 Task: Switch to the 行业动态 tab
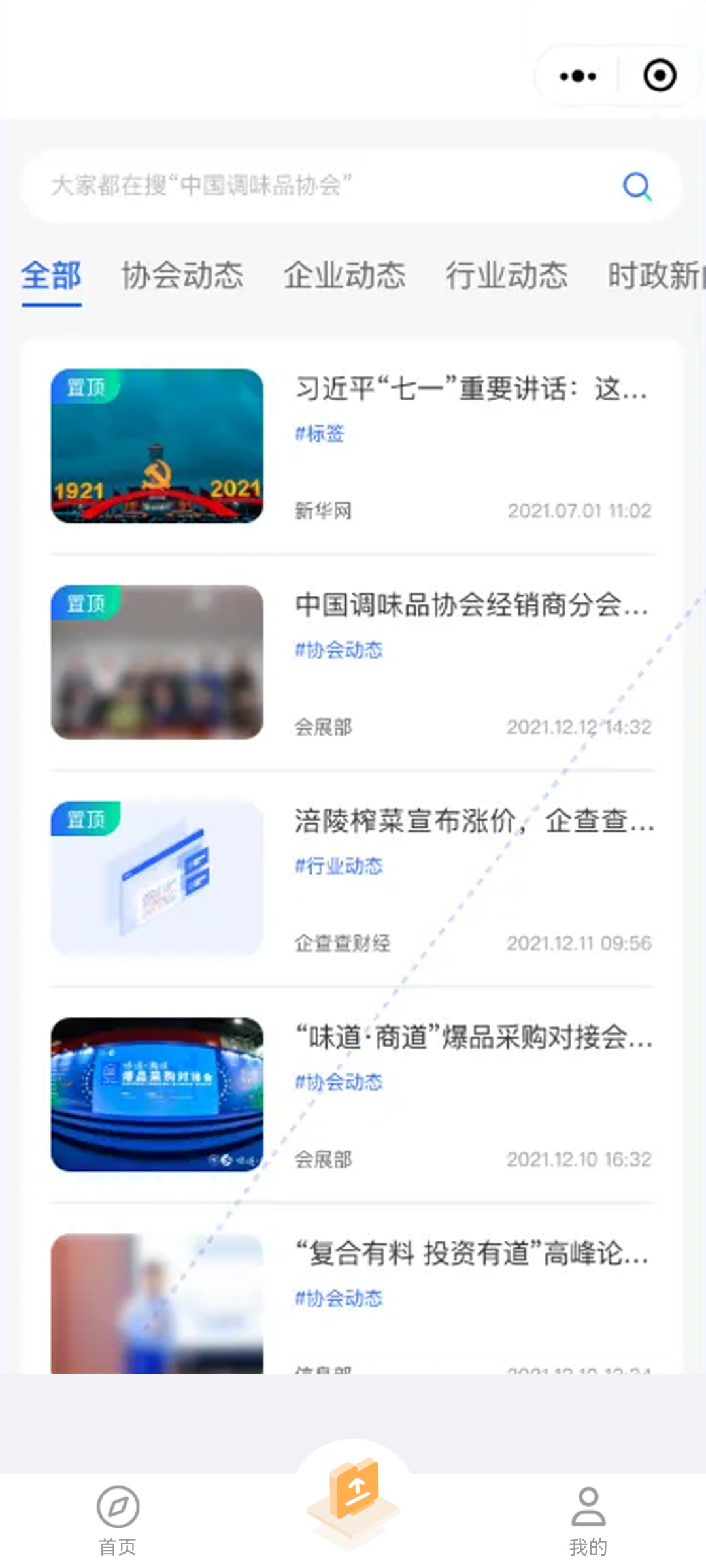click(507, 276)
